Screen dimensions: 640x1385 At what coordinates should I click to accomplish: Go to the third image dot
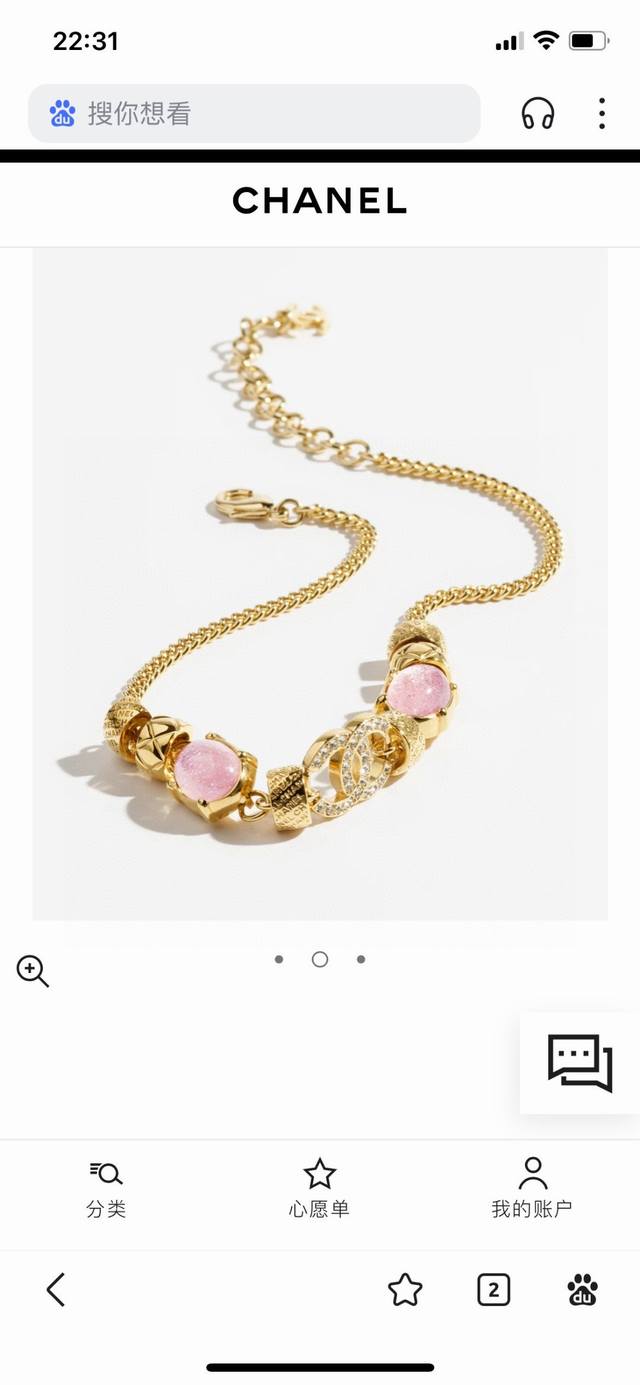pyautogui.click(x=361, y=959)
